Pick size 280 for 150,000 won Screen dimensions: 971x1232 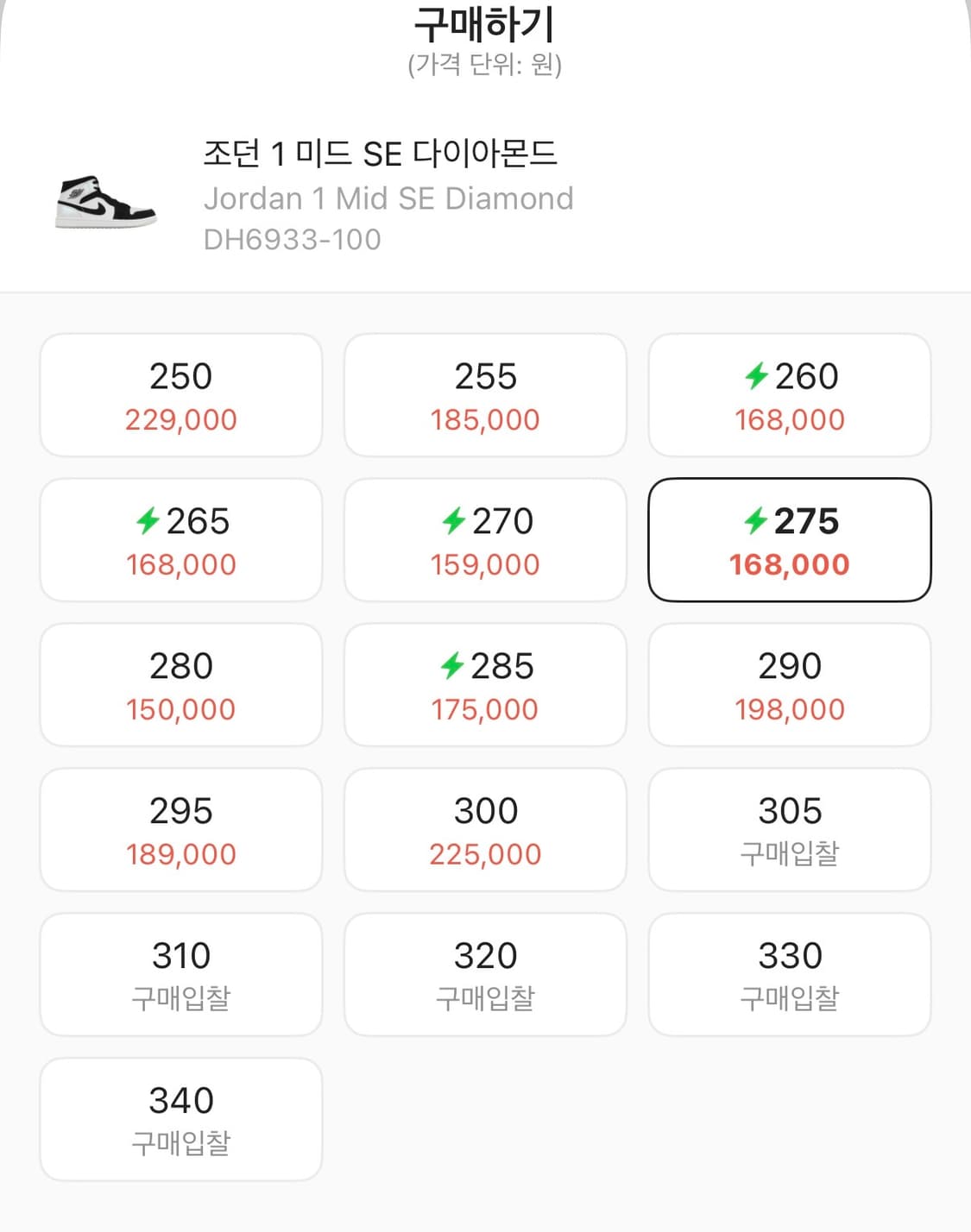click(180, 685)
